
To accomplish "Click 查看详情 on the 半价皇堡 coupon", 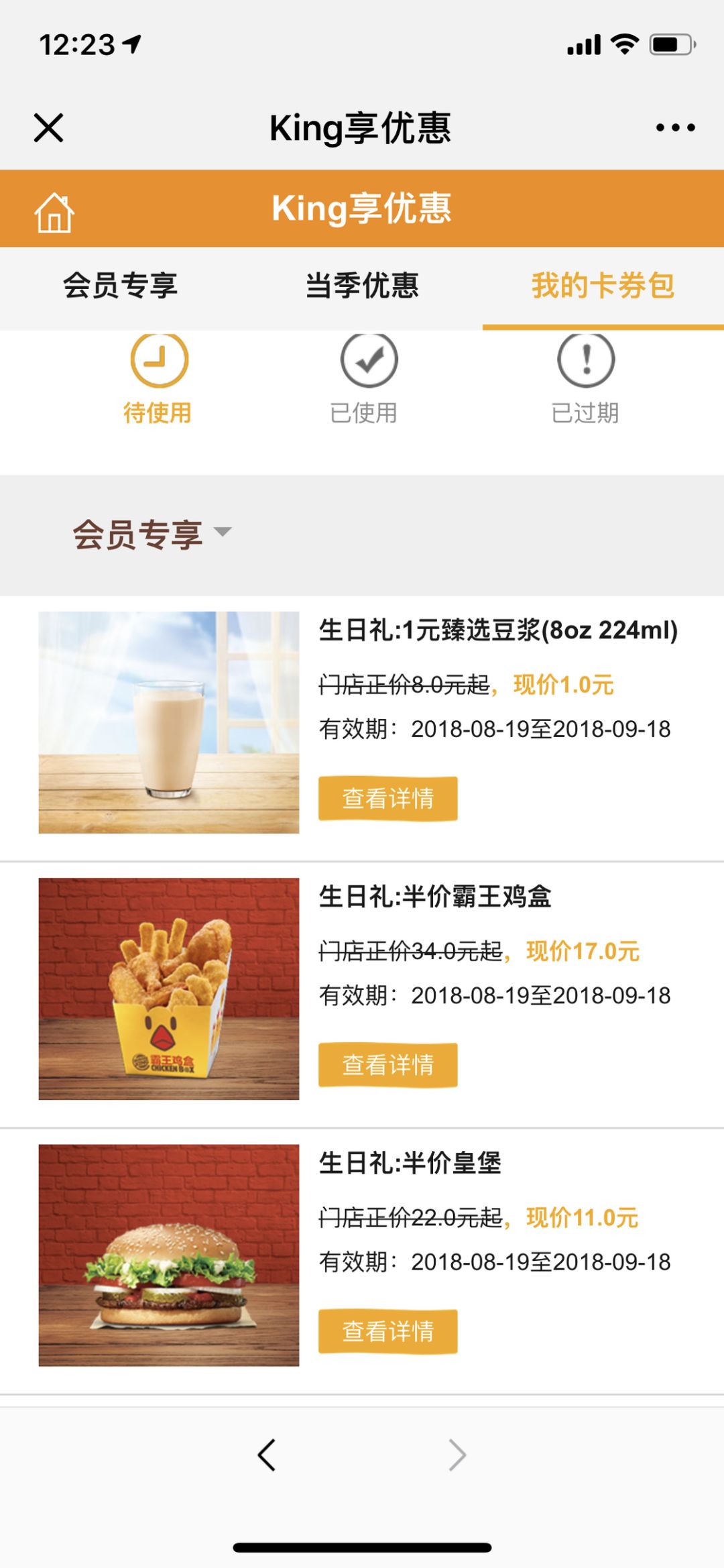I will 387,1331.
